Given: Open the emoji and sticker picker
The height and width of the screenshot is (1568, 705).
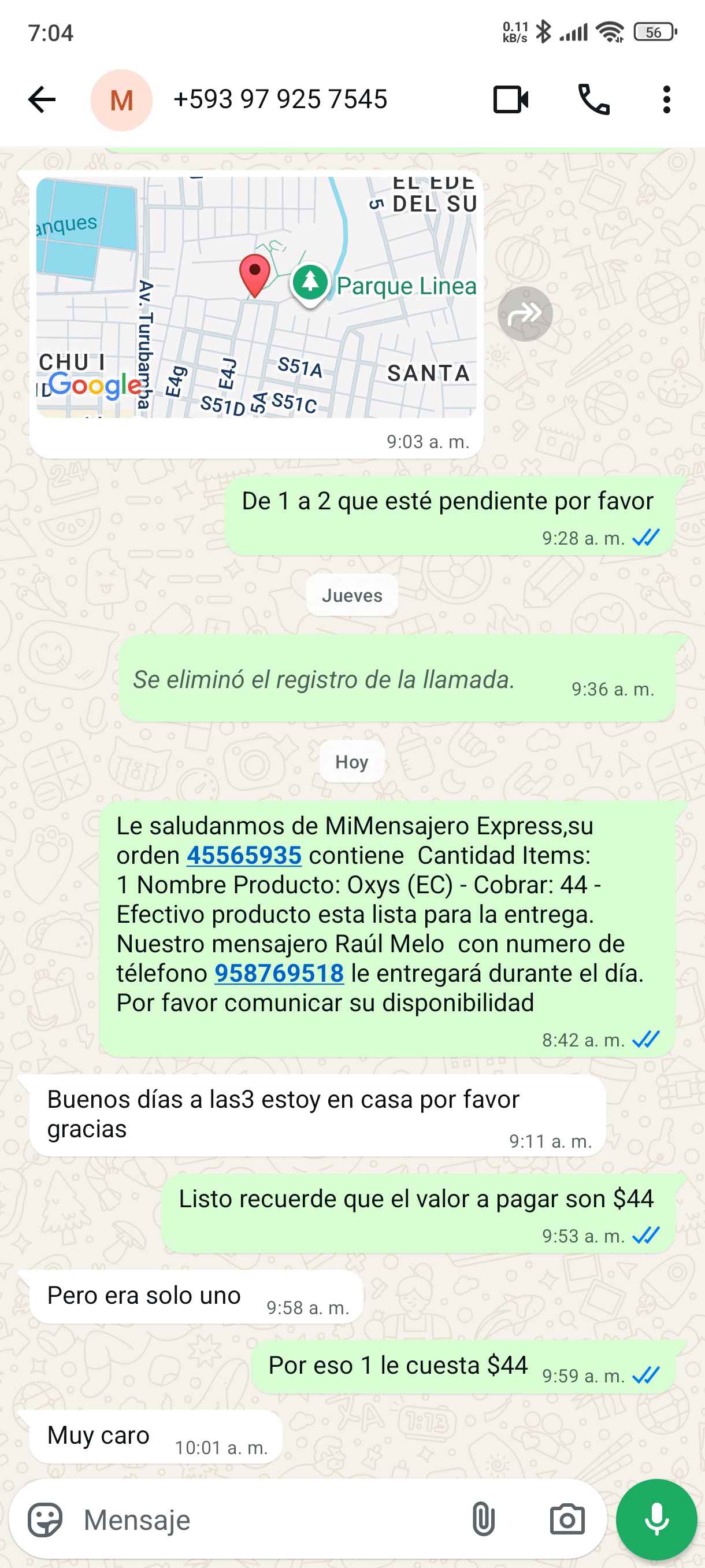Looking at the screenshot, I should click(x=45, y=1520).
